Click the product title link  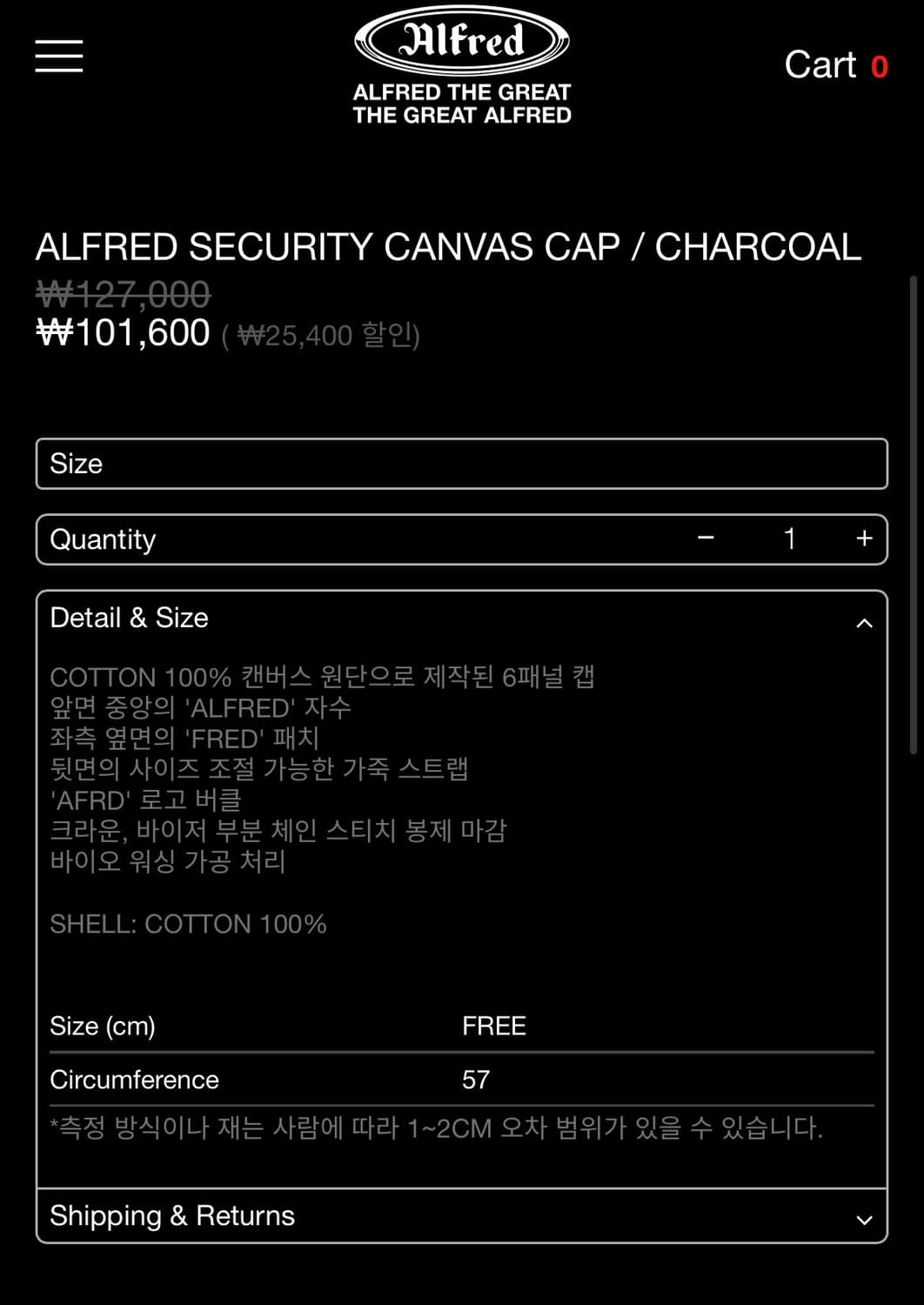point(447,248)
